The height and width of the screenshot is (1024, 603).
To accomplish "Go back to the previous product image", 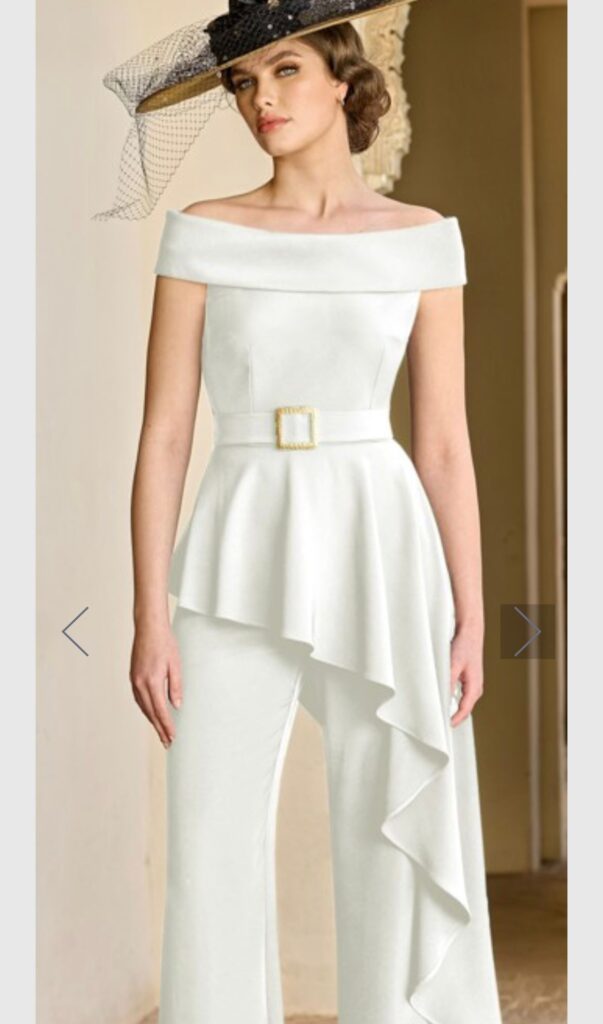I will pyautogui.click(x=76, y=632).
